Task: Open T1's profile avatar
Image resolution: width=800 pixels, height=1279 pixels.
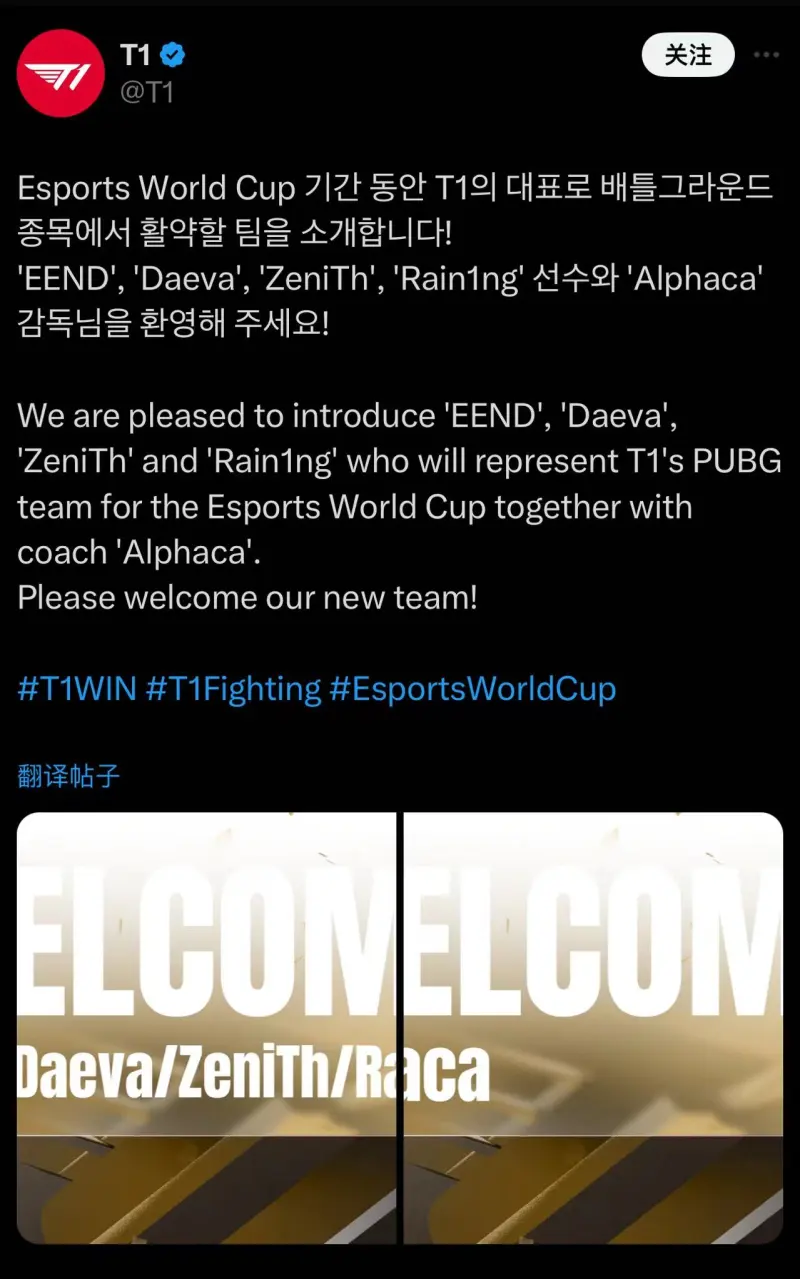Action: pos(61,72)
